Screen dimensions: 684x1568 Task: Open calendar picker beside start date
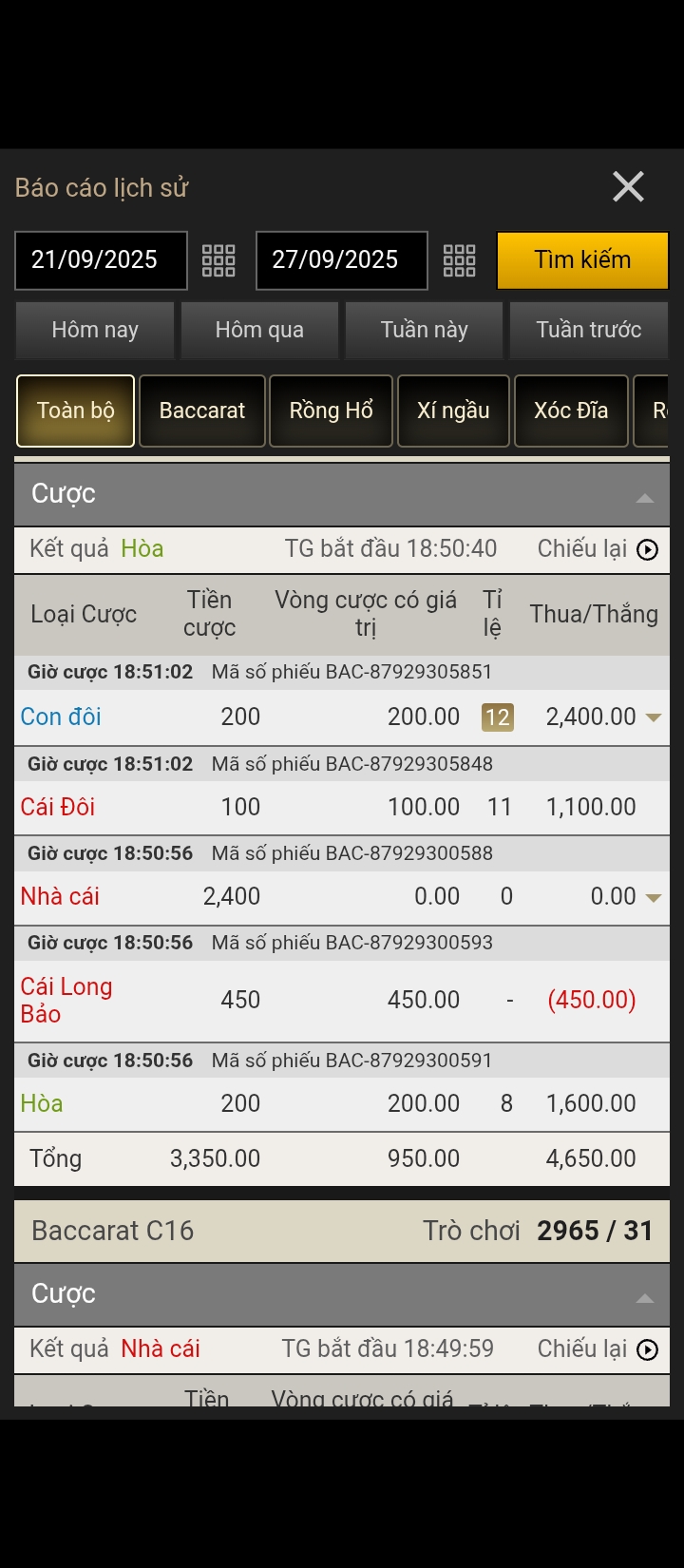(x=218, y=260)
